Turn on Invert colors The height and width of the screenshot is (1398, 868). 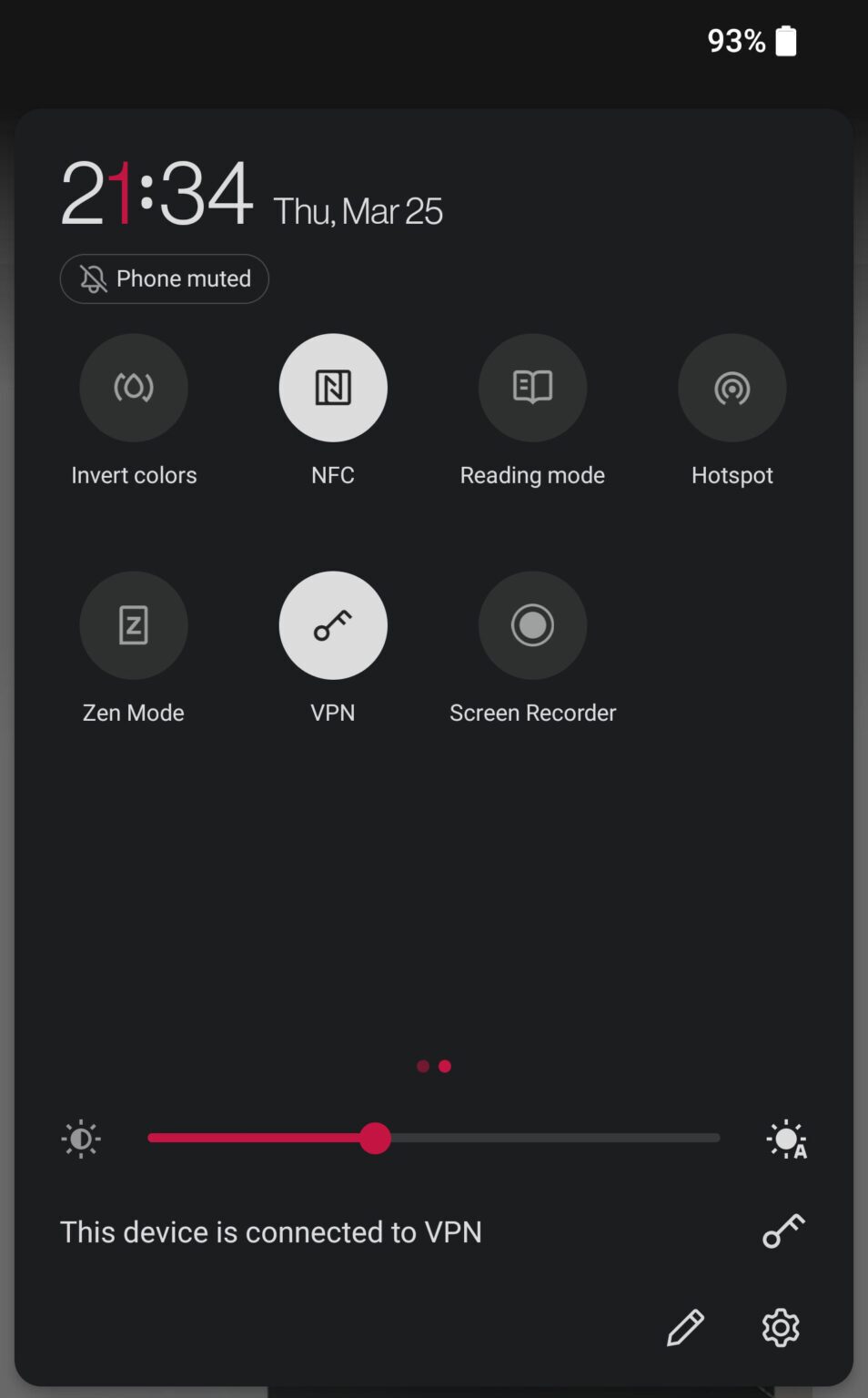point(134,388)
